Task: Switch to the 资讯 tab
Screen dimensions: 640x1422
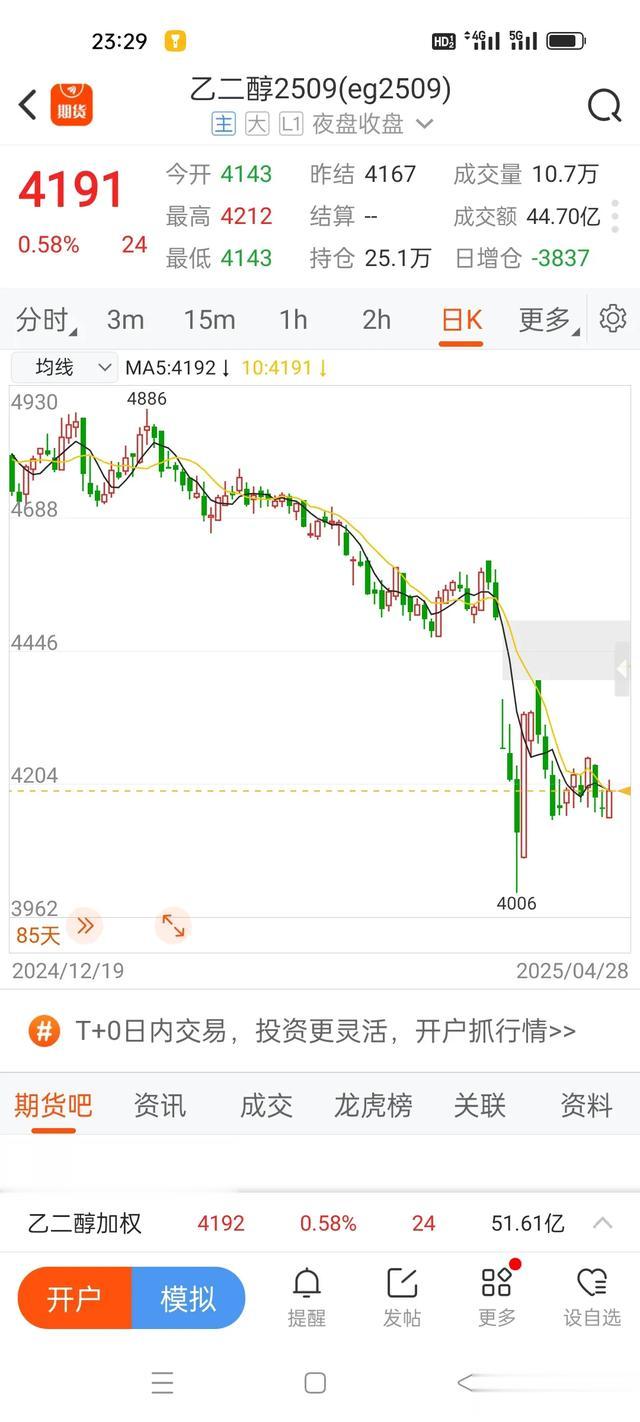Action: tap(160, 1105)
